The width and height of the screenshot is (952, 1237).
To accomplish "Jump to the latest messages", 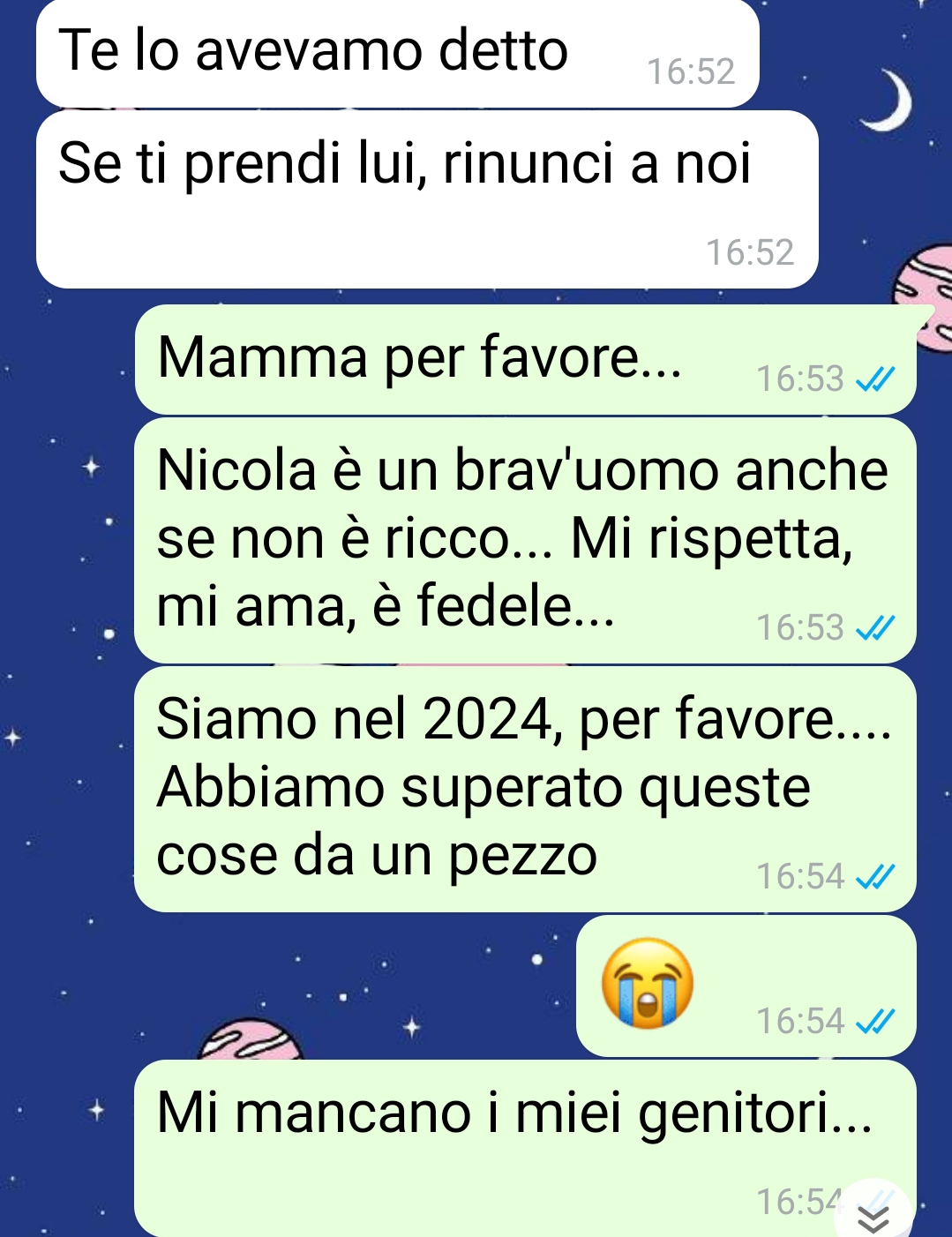I will (873, 1216).
